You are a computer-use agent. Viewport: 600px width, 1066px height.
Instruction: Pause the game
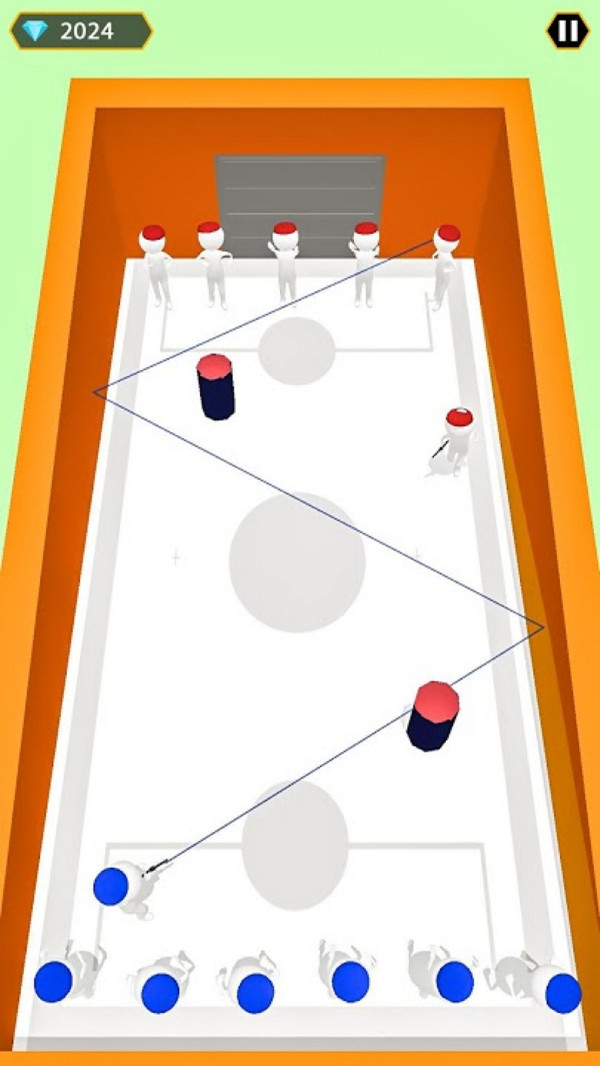pyautogui.click(x=567, y=31)
